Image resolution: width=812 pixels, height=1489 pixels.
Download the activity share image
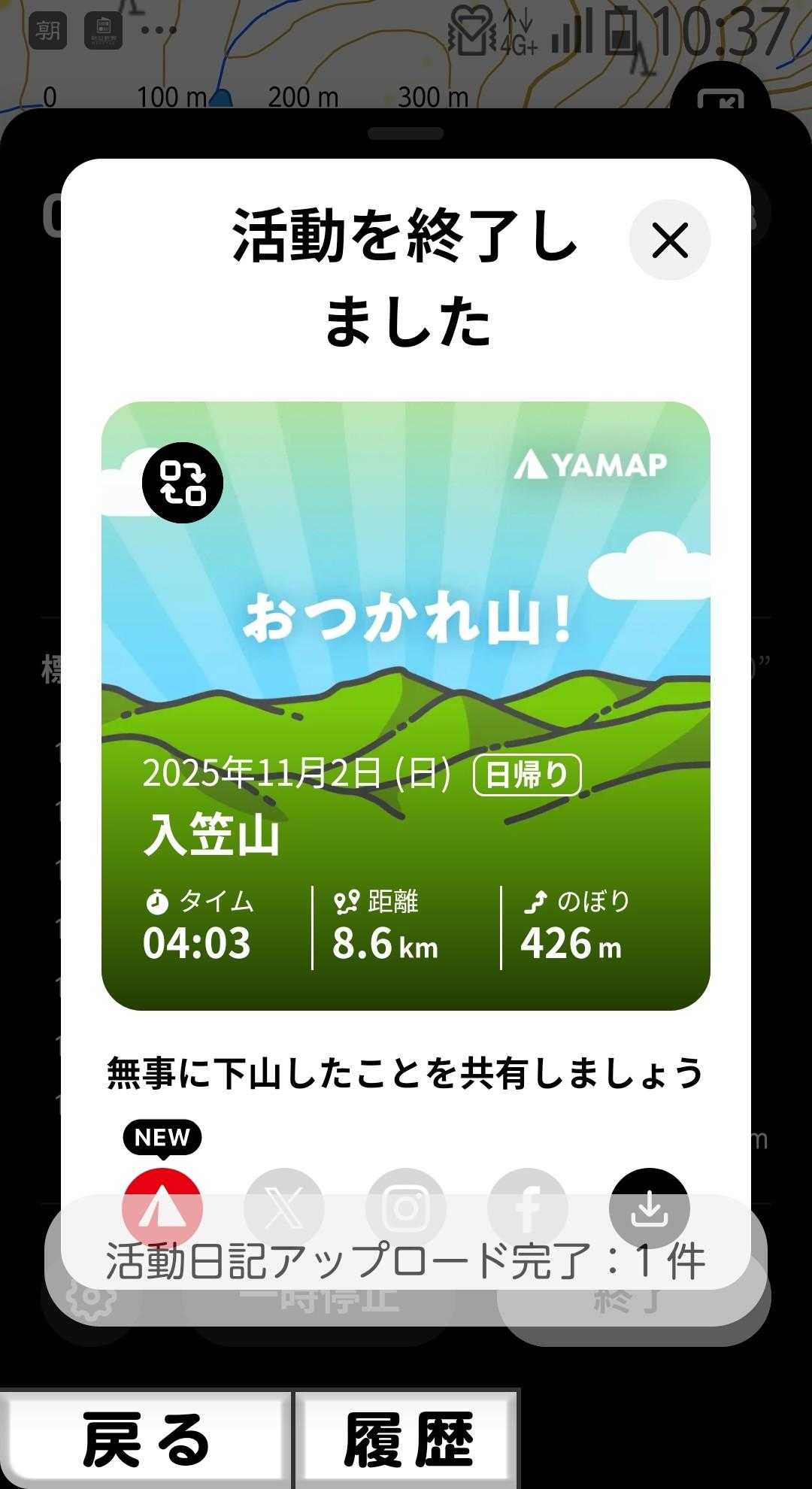click(x=650, y=1207)
